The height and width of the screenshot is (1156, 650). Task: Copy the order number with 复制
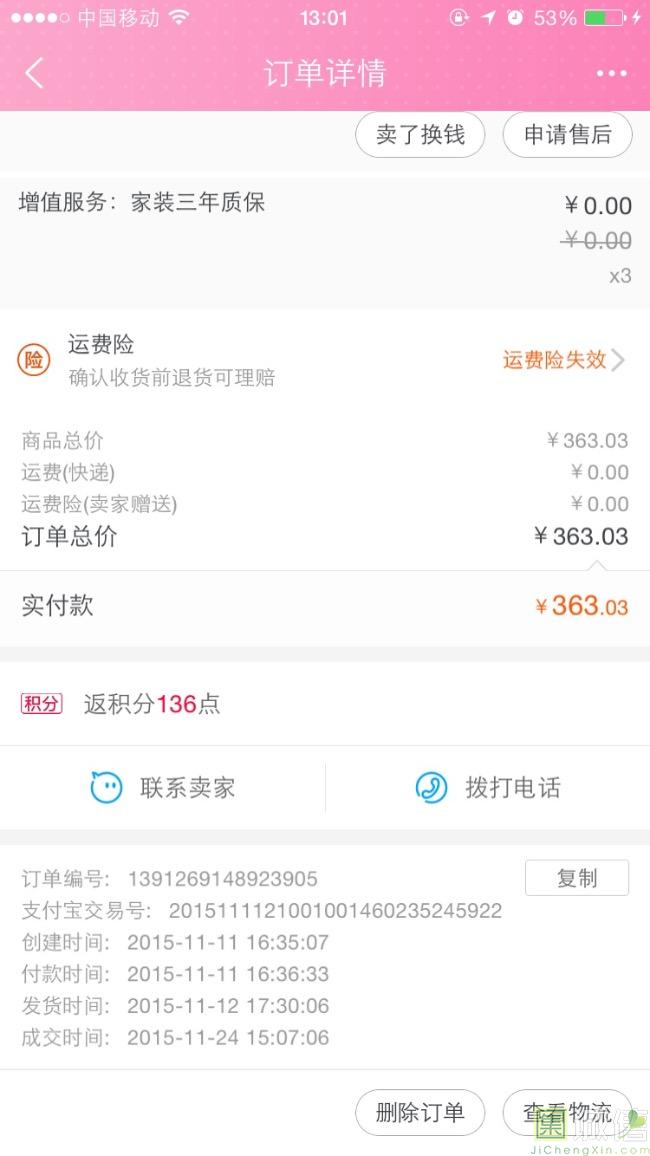tap(576, 878)
